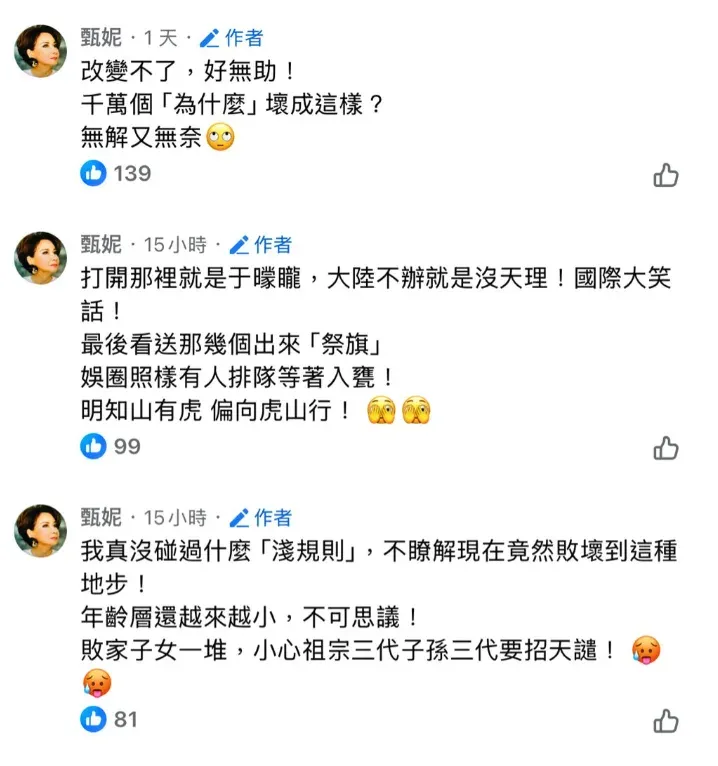View the 81 reactions on the 淺規則 comment
718x766 pixels.
(x=109, y=718)
